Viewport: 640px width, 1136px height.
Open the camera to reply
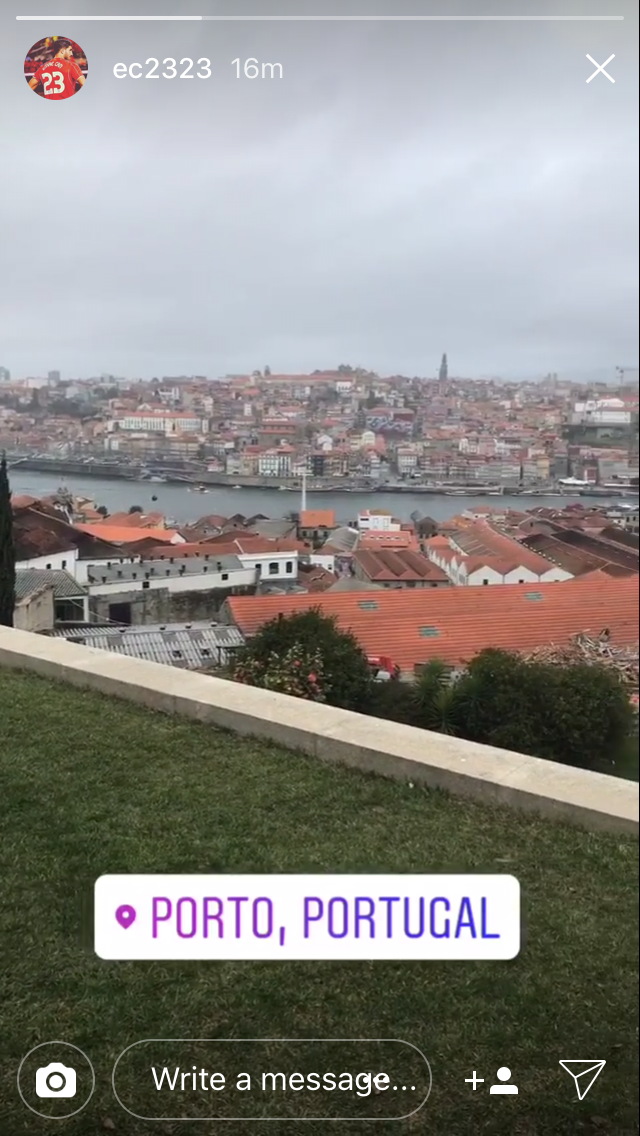56,1079
